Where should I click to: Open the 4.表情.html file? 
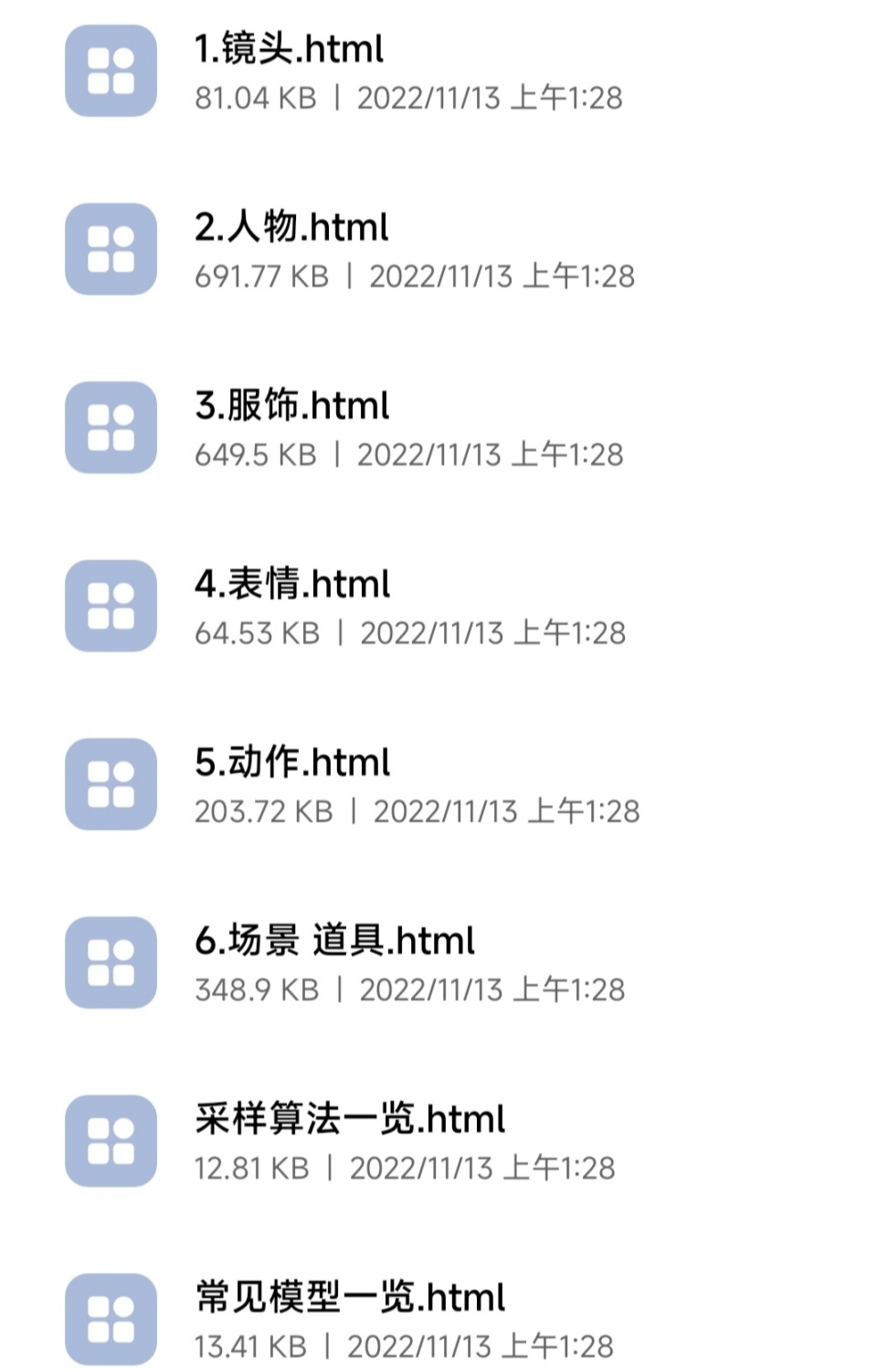[x=292, y=585]
